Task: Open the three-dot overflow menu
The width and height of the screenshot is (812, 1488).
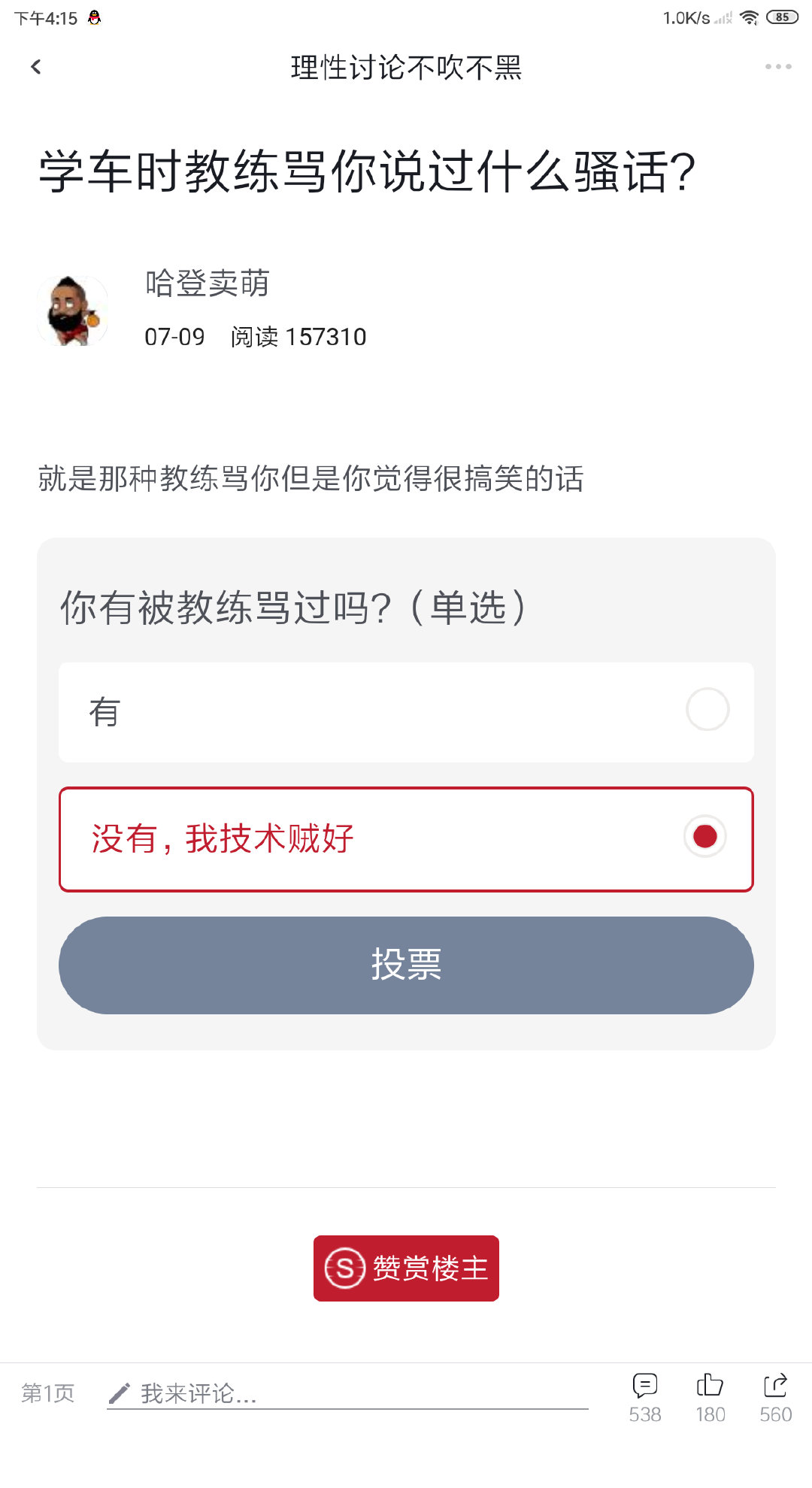Action: pos(778,67)
